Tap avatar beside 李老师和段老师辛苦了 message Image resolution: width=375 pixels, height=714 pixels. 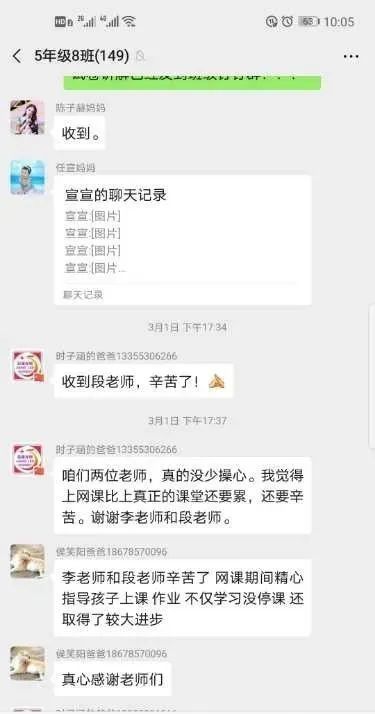click(28, 561)
